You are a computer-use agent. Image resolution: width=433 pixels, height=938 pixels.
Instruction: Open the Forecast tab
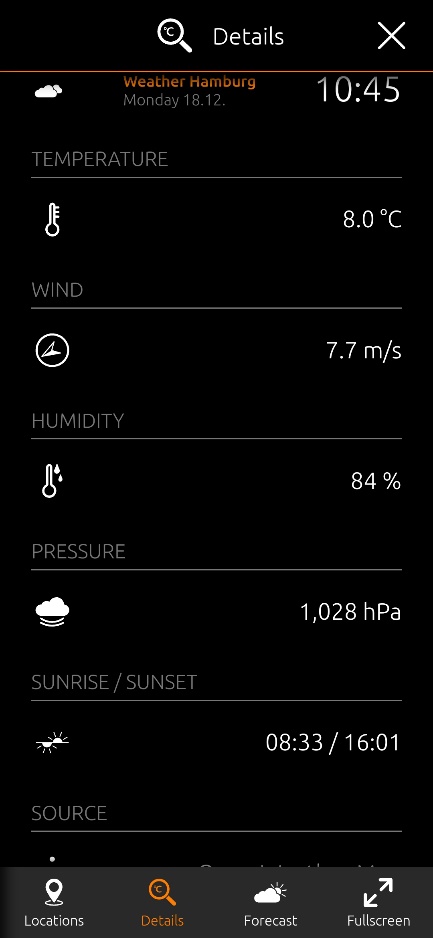(x=270, y=903)
